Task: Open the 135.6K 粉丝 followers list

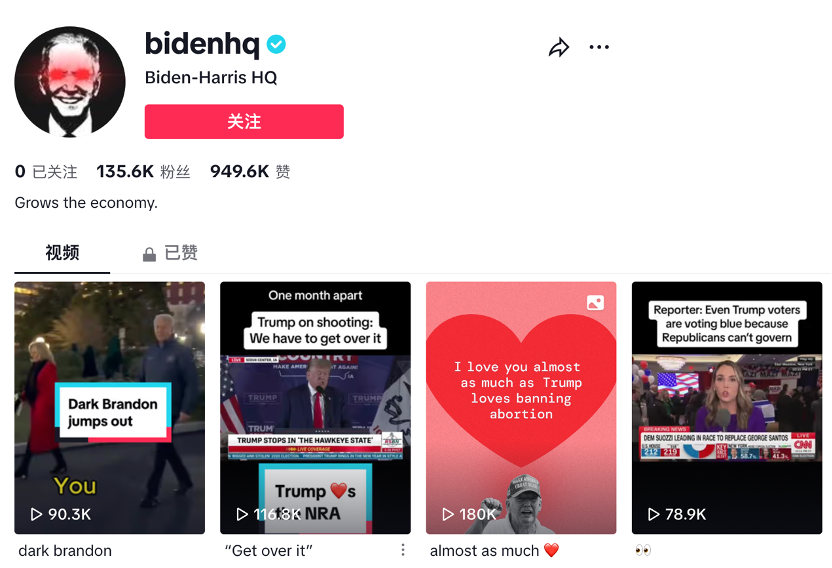Action: point(143,172)
